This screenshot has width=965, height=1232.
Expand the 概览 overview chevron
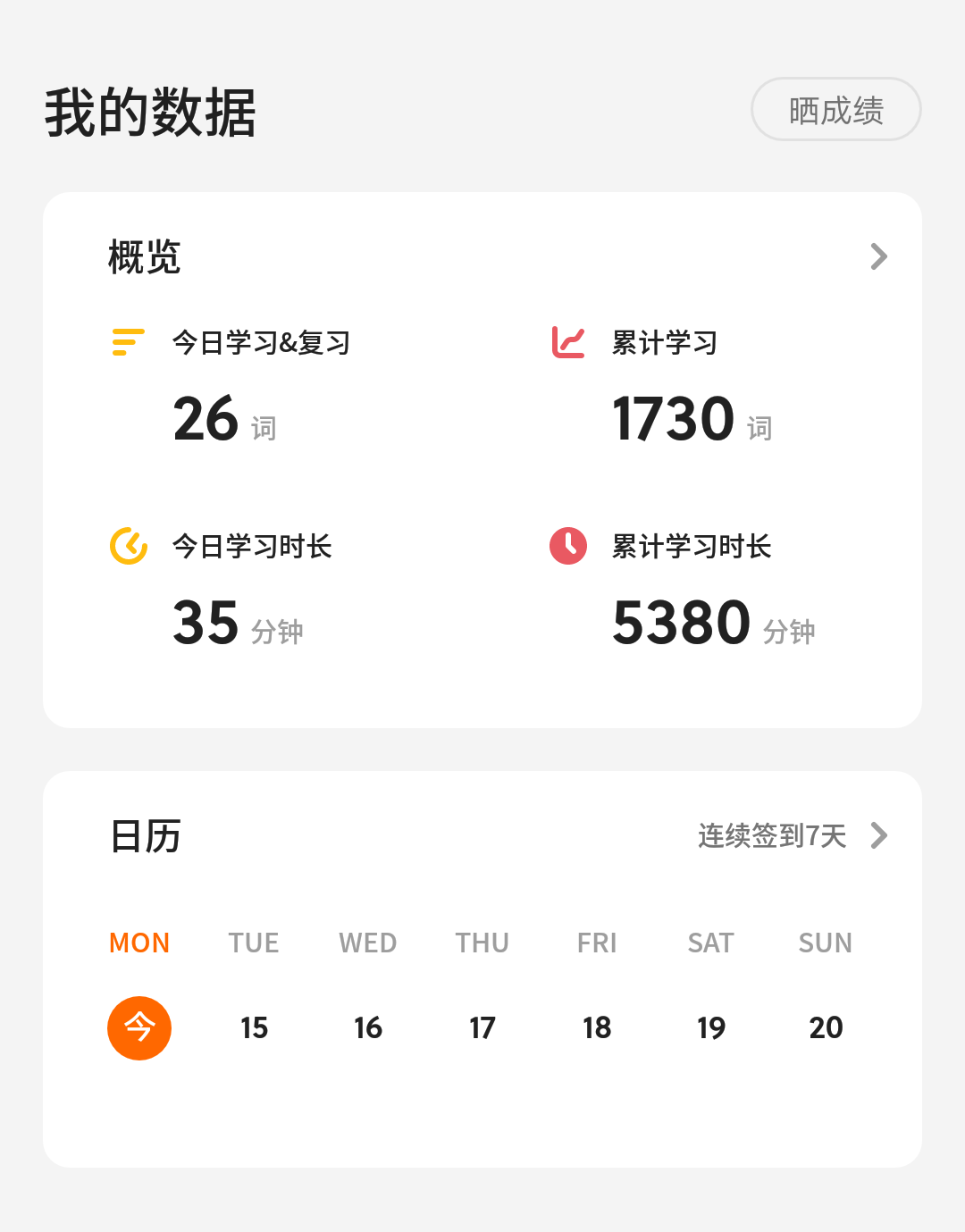[878, 257]
